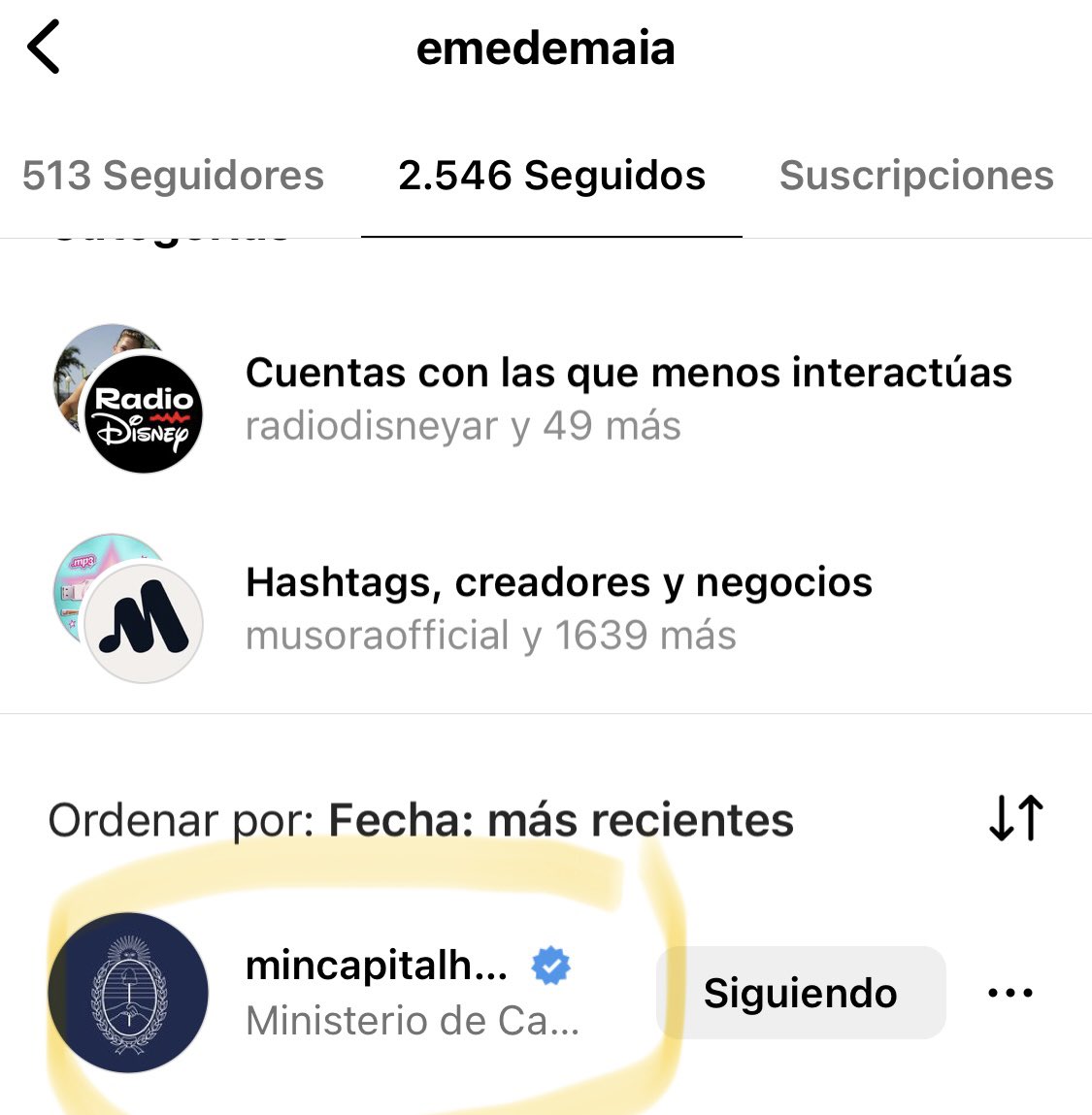
Task: Open the mincapitalh... account profile
Action: click(x=376, y=967)
